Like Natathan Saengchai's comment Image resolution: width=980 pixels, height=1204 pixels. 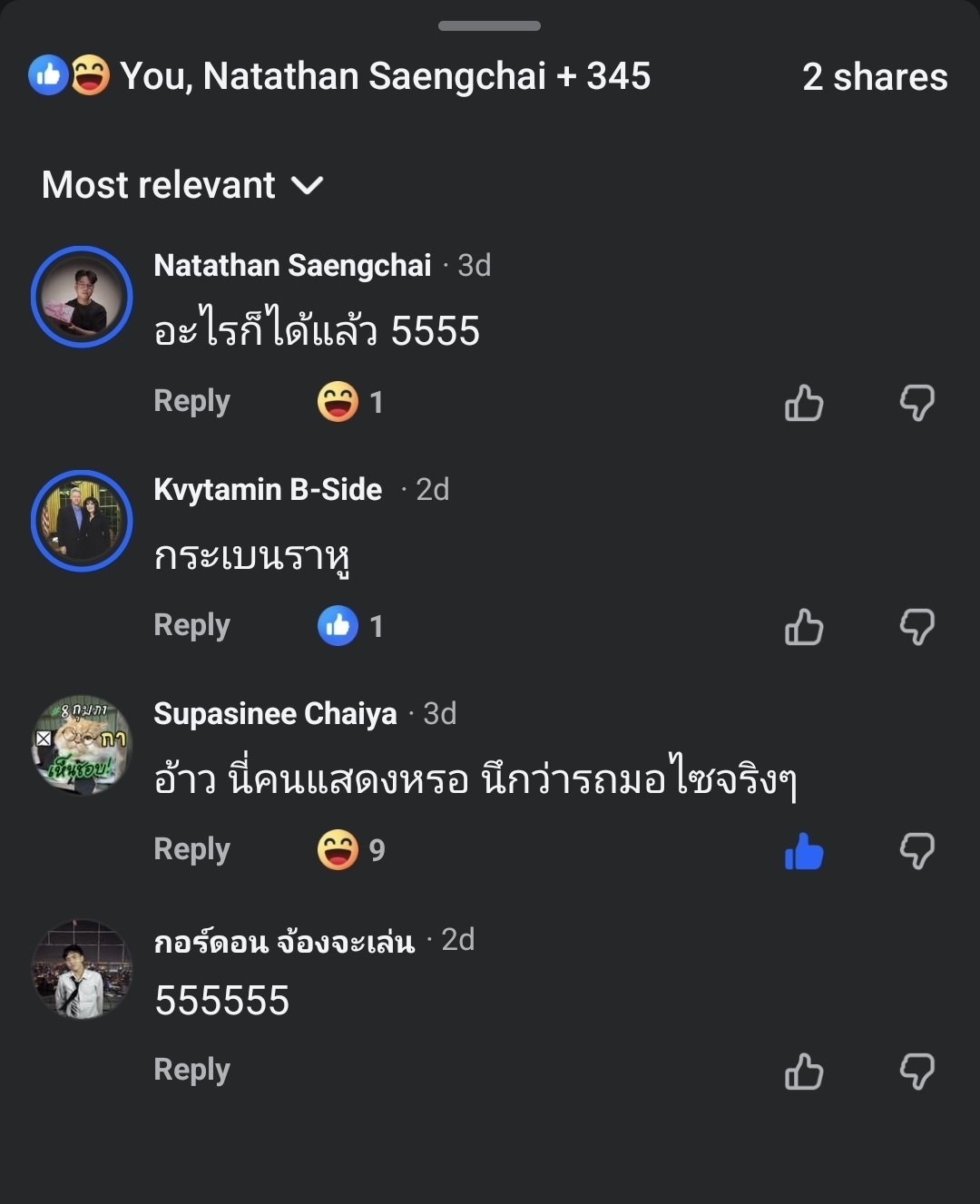[x=803, y=403]
